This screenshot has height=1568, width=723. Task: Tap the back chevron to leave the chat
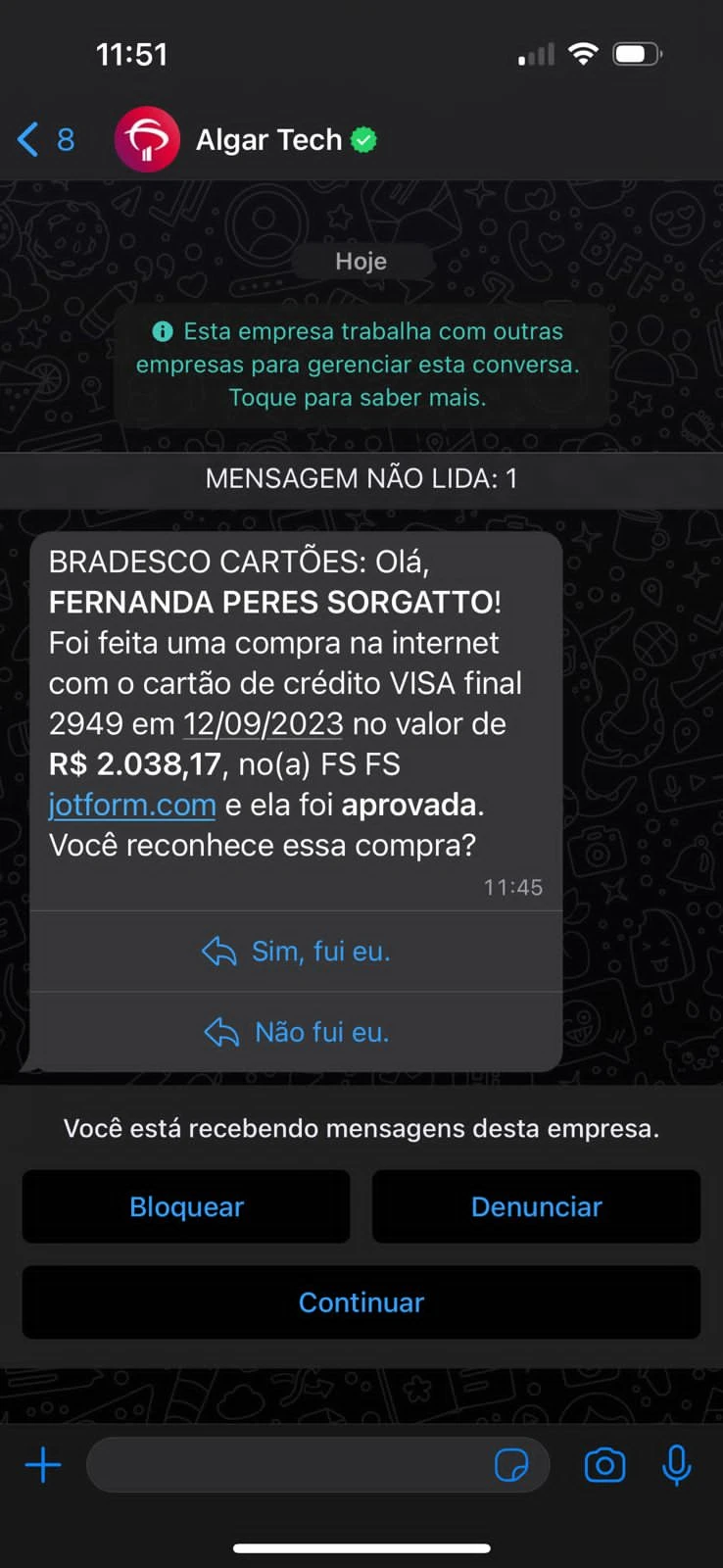tap(26, 139)
